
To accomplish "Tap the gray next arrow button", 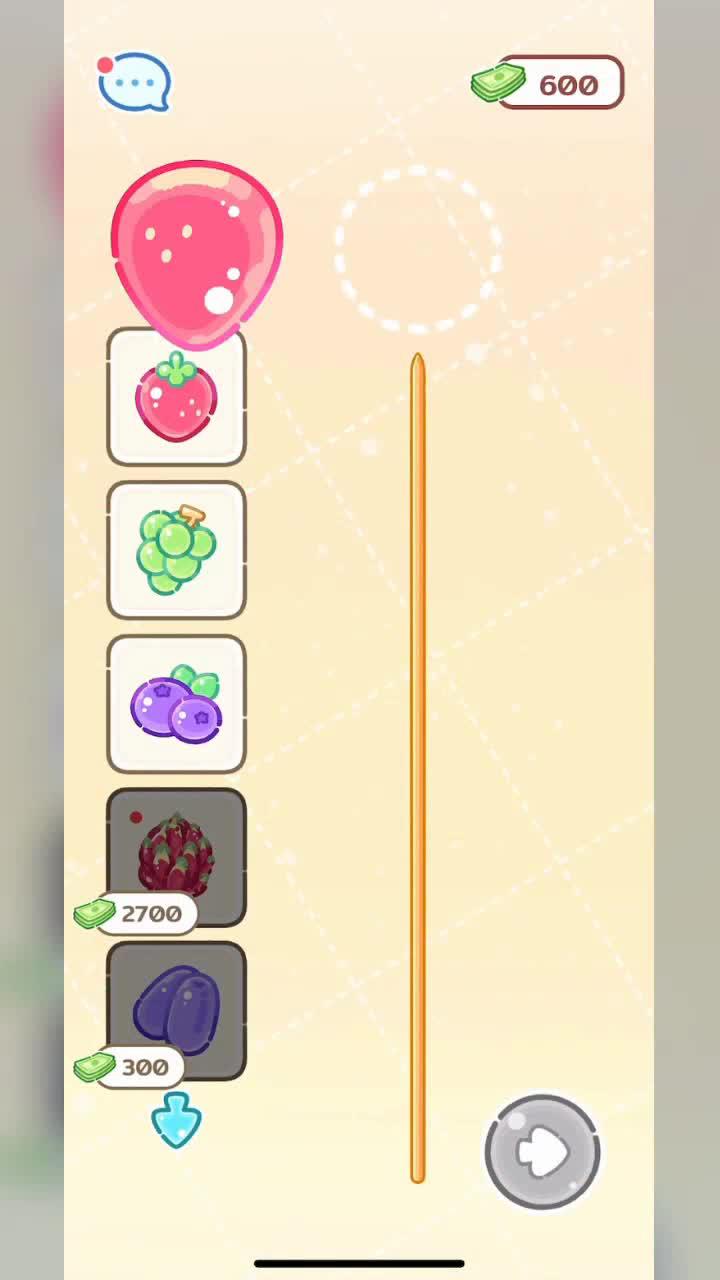I will 542,1152.
